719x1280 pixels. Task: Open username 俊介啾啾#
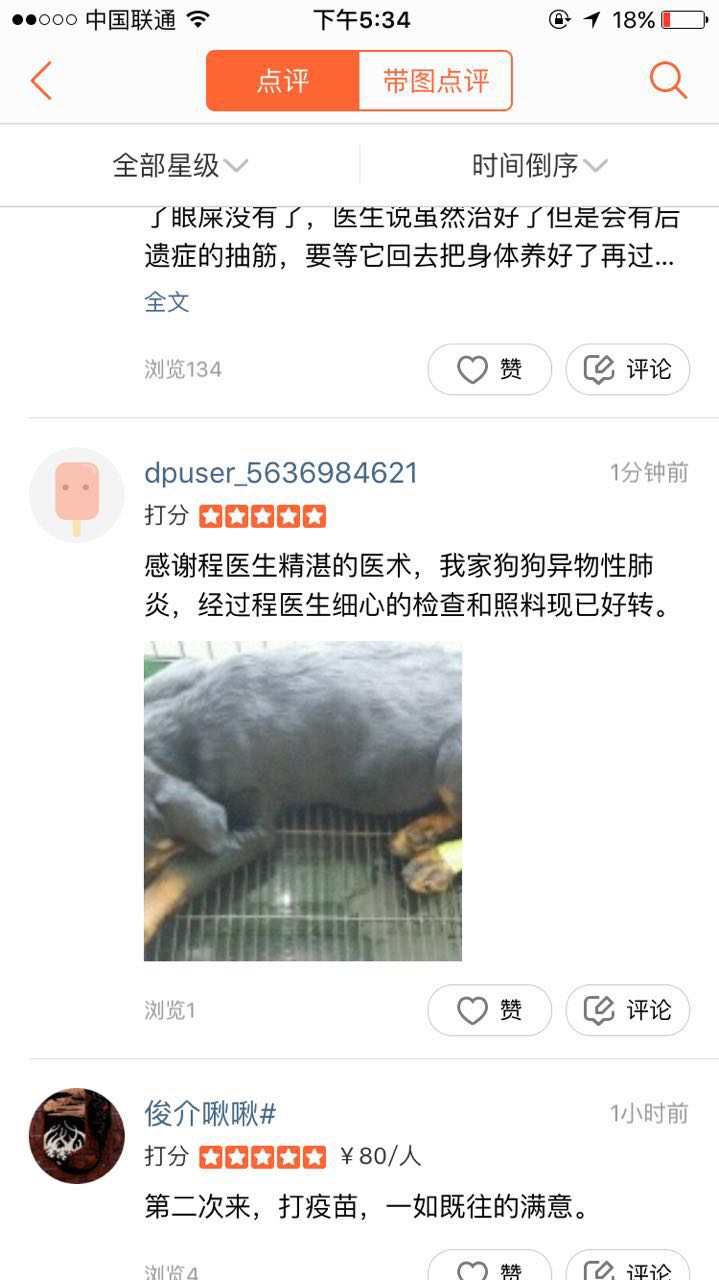[210, 1113]
